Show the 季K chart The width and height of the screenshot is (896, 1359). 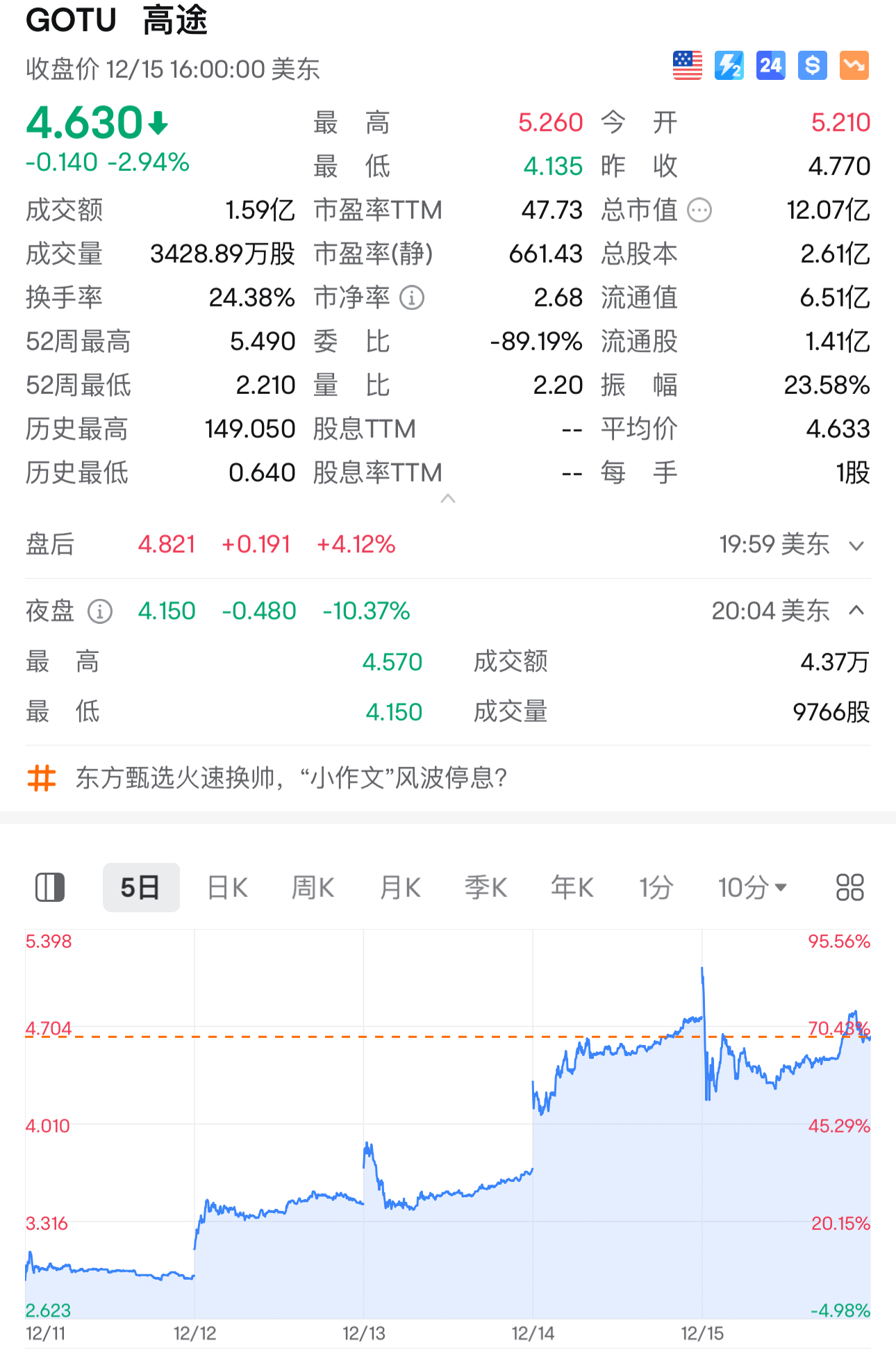486,887
